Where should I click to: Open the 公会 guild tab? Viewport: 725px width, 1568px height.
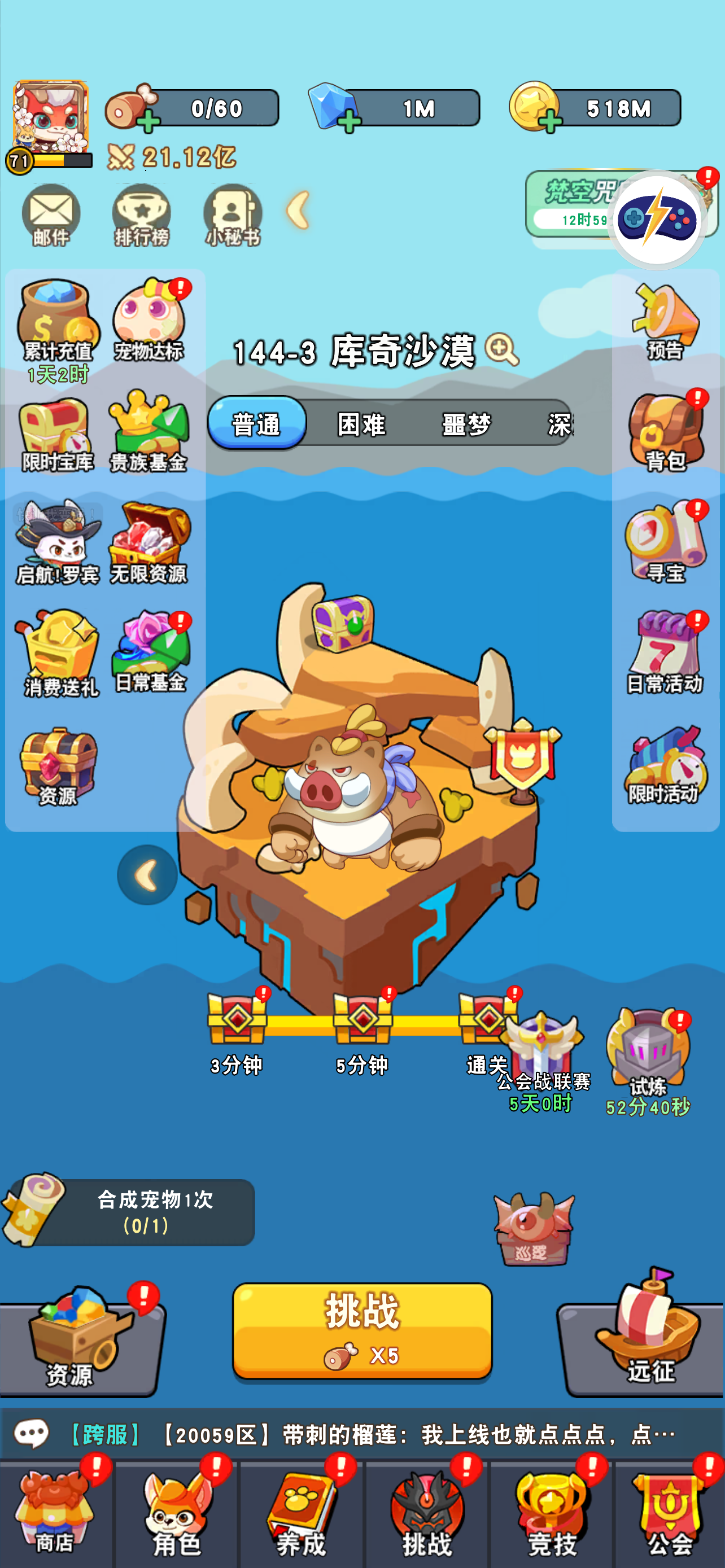[670, 1514]
